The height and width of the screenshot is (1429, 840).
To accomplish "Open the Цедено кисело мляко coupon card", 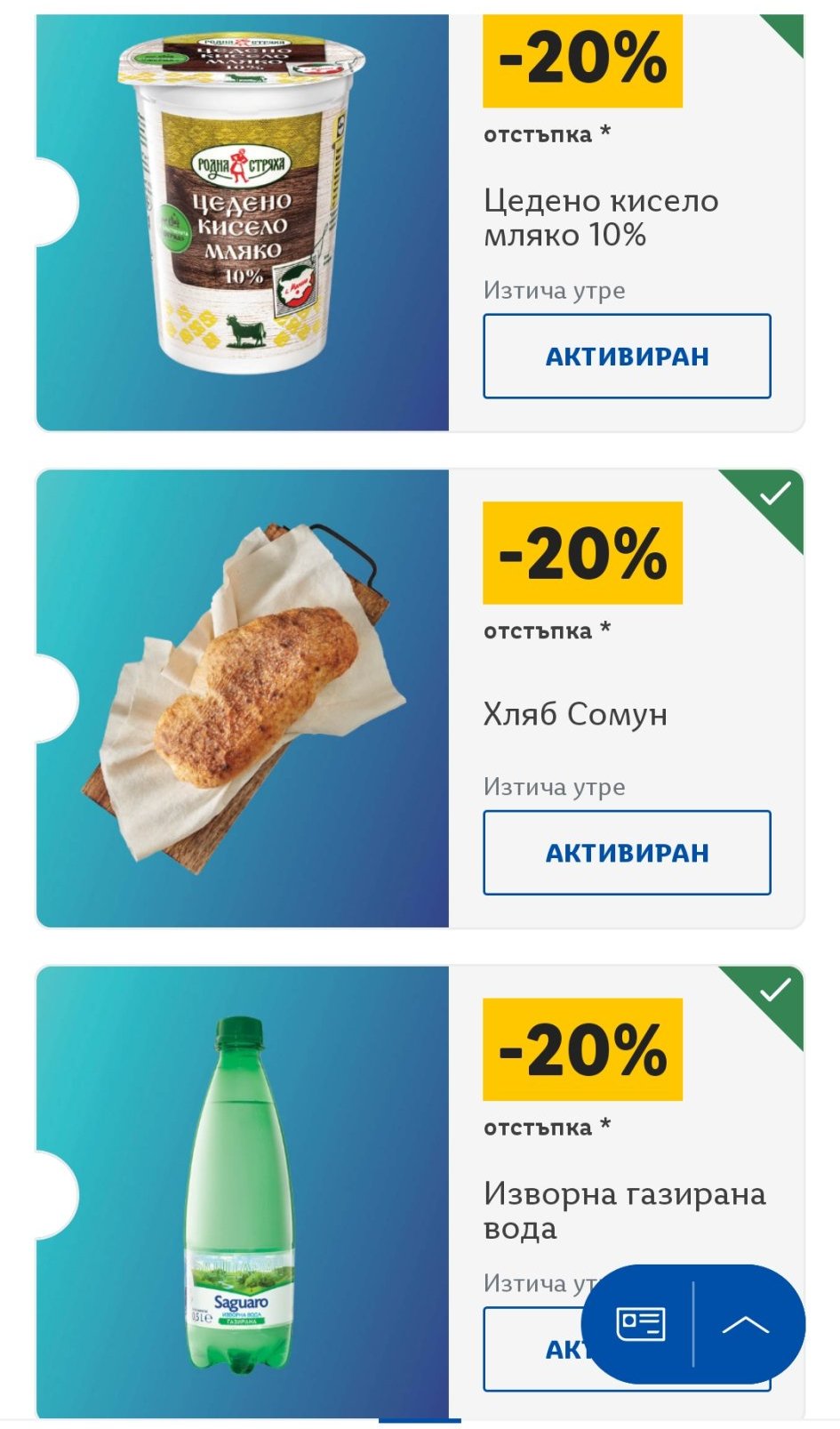I will (x=242, y=222).
